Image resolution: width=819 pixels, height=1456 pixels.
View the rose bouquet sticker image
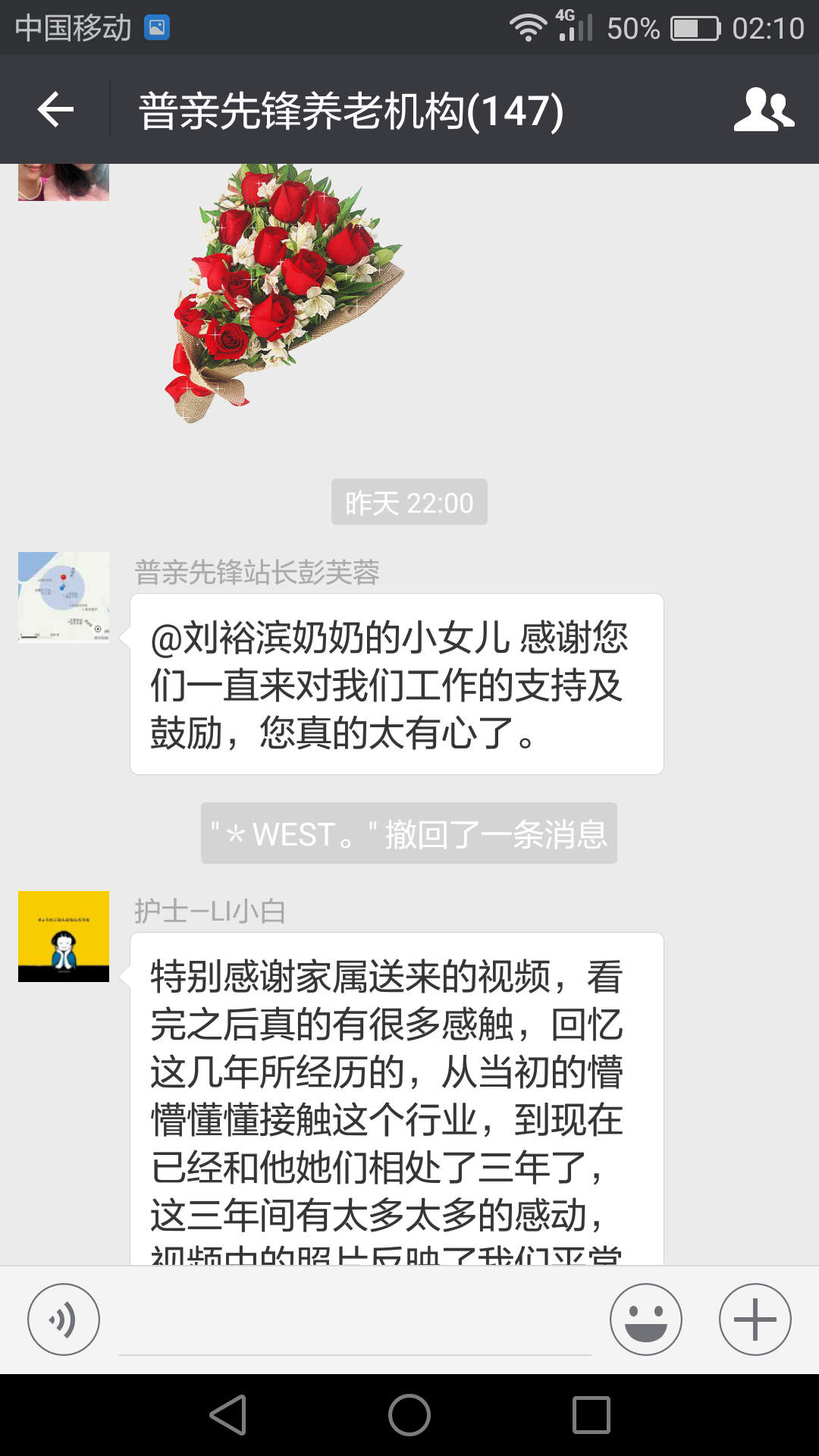point(284,292)
